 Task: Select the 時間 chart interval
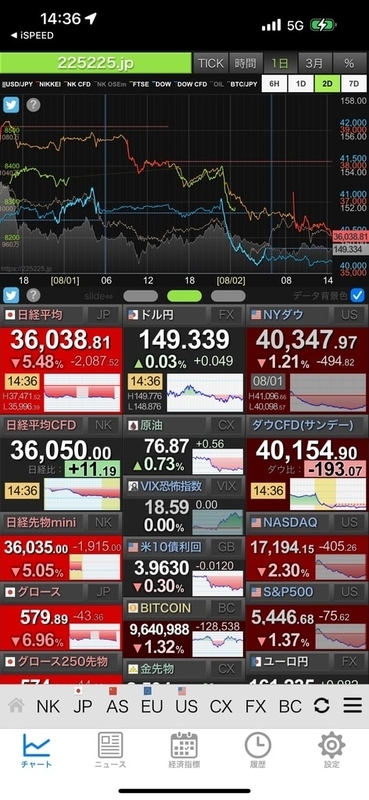245,63
